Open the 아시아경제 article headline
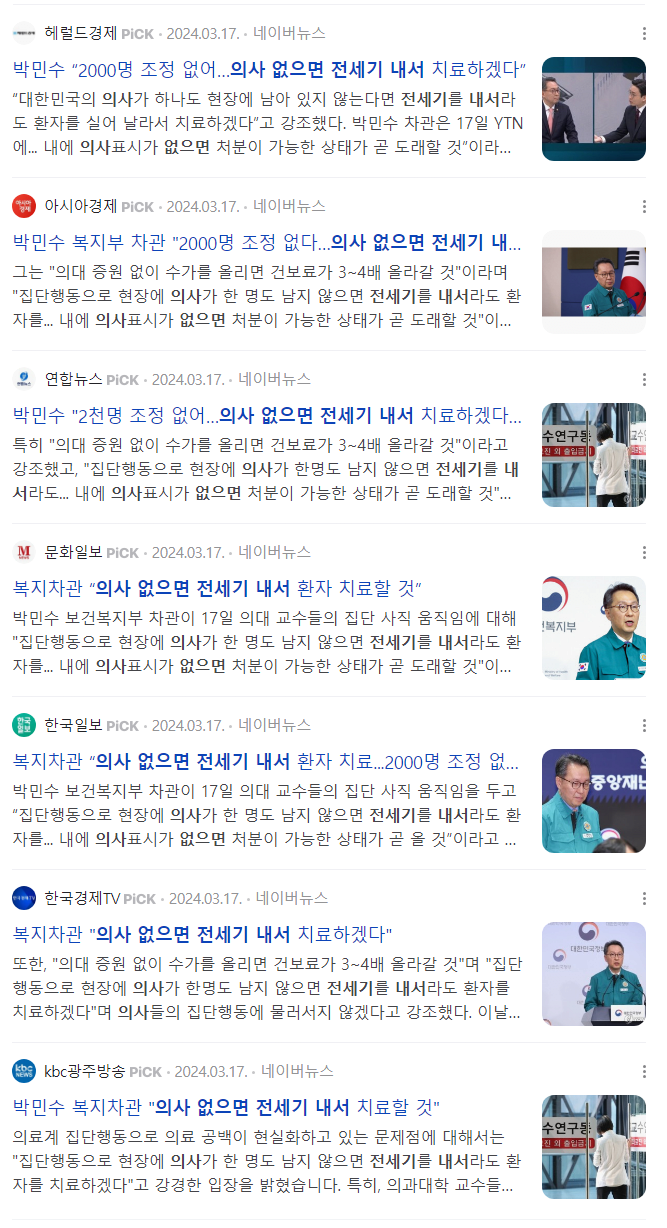 click(267, 243)
